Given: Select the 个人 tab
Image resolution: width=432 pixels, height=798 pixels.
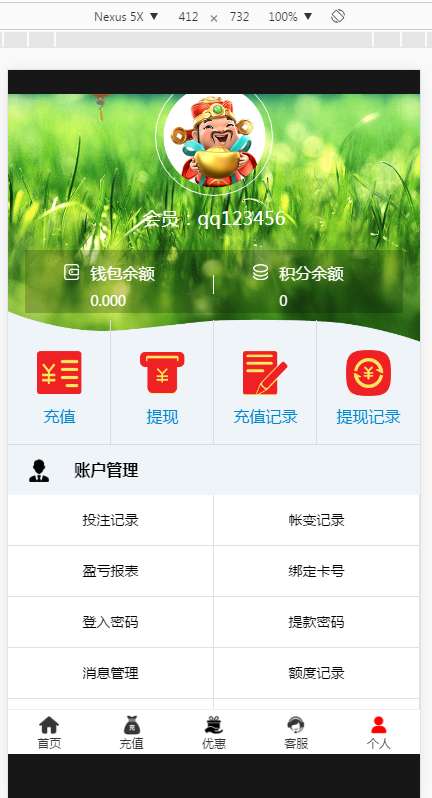Looking at the screenshot, I should [379, 732].
